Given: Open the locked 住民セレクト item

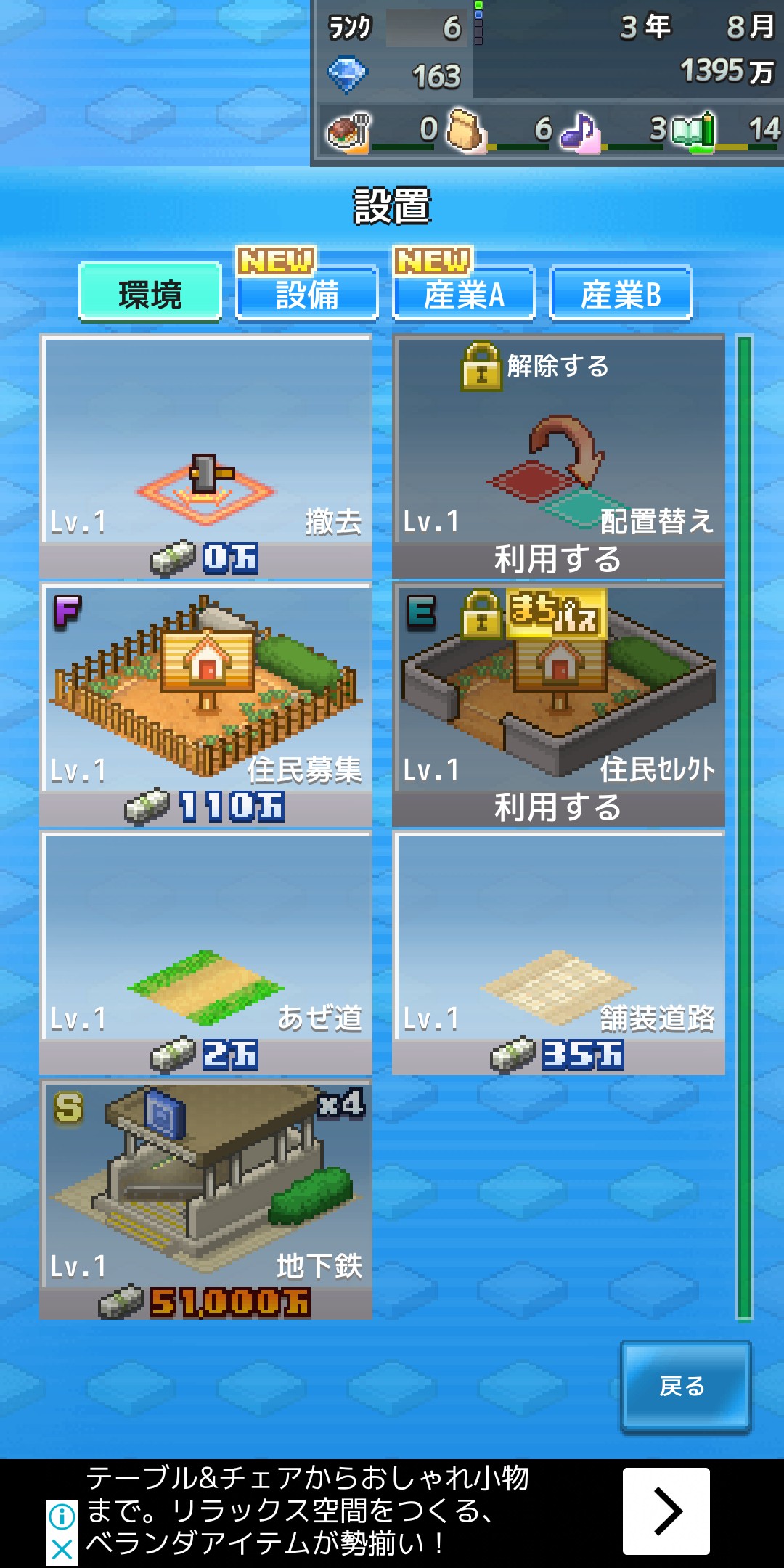Looking at the screenshot, I should click(558, 705).
